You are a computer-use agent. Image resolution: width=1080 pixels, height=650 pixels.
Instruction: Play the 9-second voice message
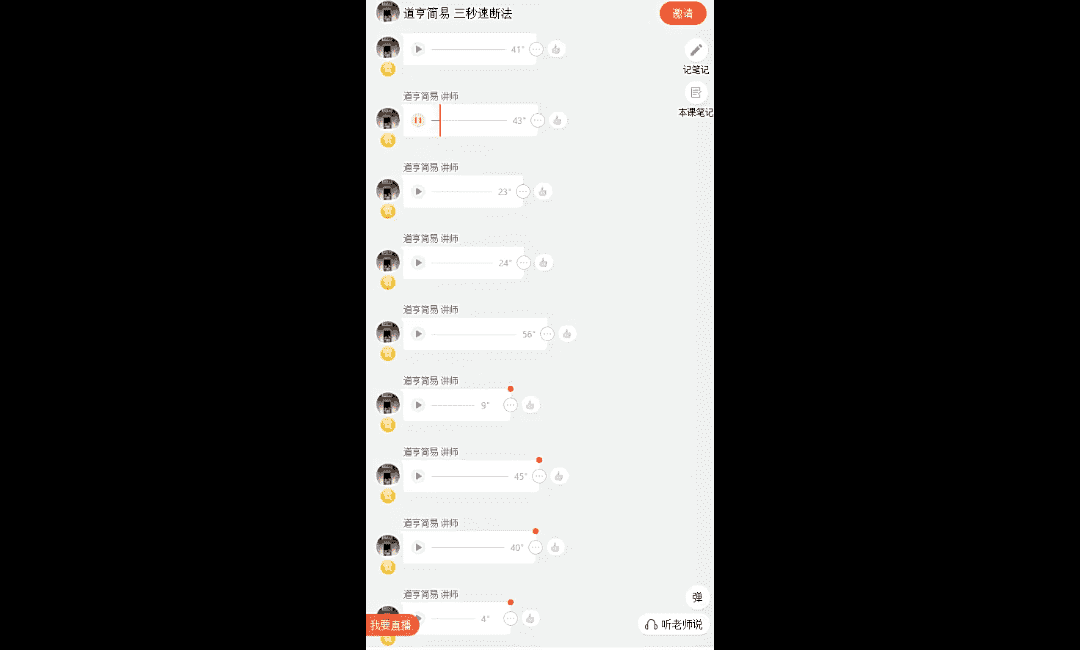(x=418, y=405)
